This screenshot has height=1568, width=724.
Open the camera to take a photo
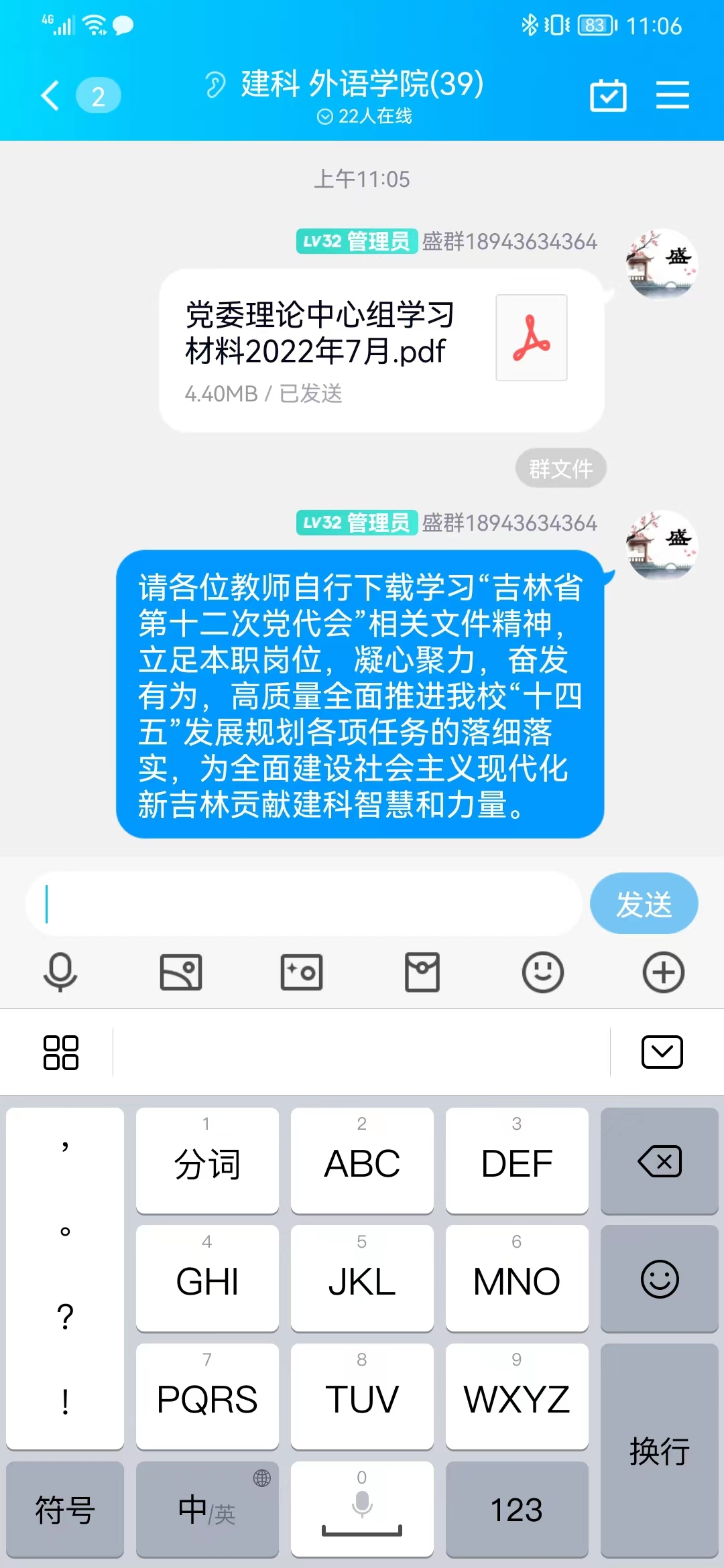point(302,972)
